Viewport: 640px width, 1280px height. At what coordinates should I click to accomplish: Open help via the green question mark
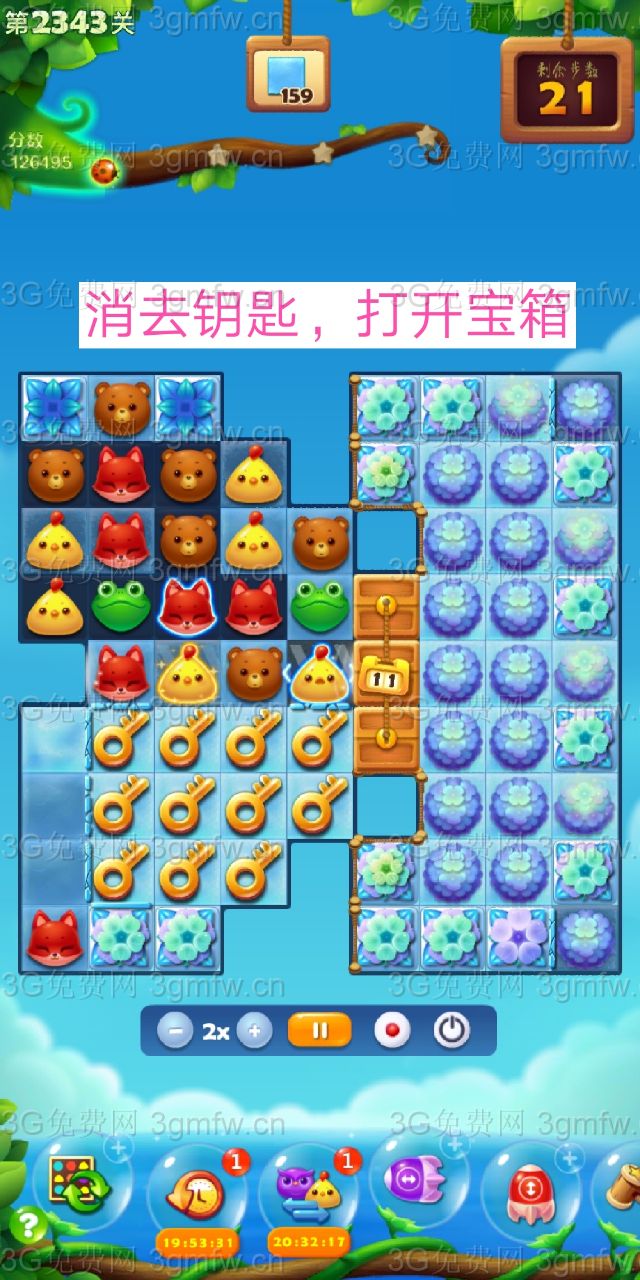(30, 1223)
